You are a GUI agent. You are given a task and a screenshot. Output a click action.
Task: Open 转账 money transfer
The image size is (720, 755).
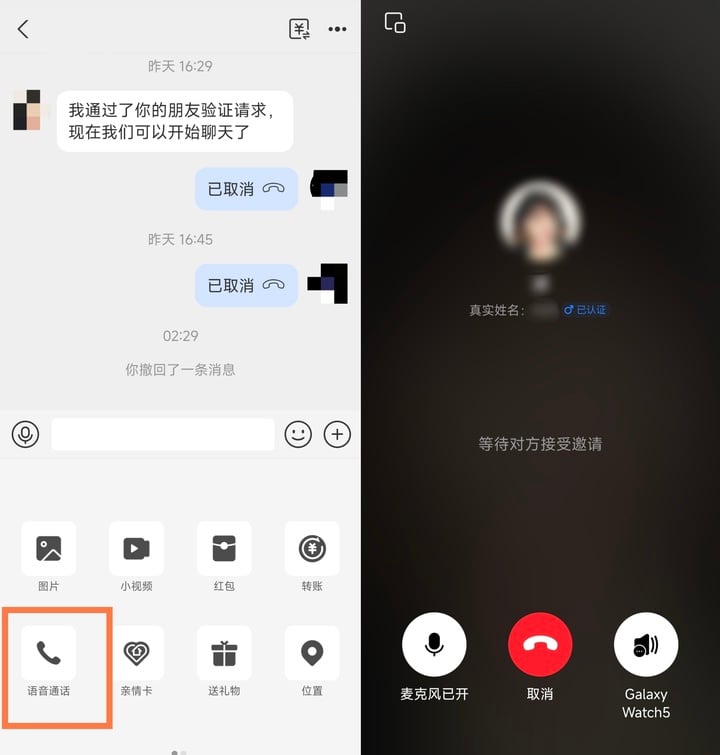[x=311, y=549]
